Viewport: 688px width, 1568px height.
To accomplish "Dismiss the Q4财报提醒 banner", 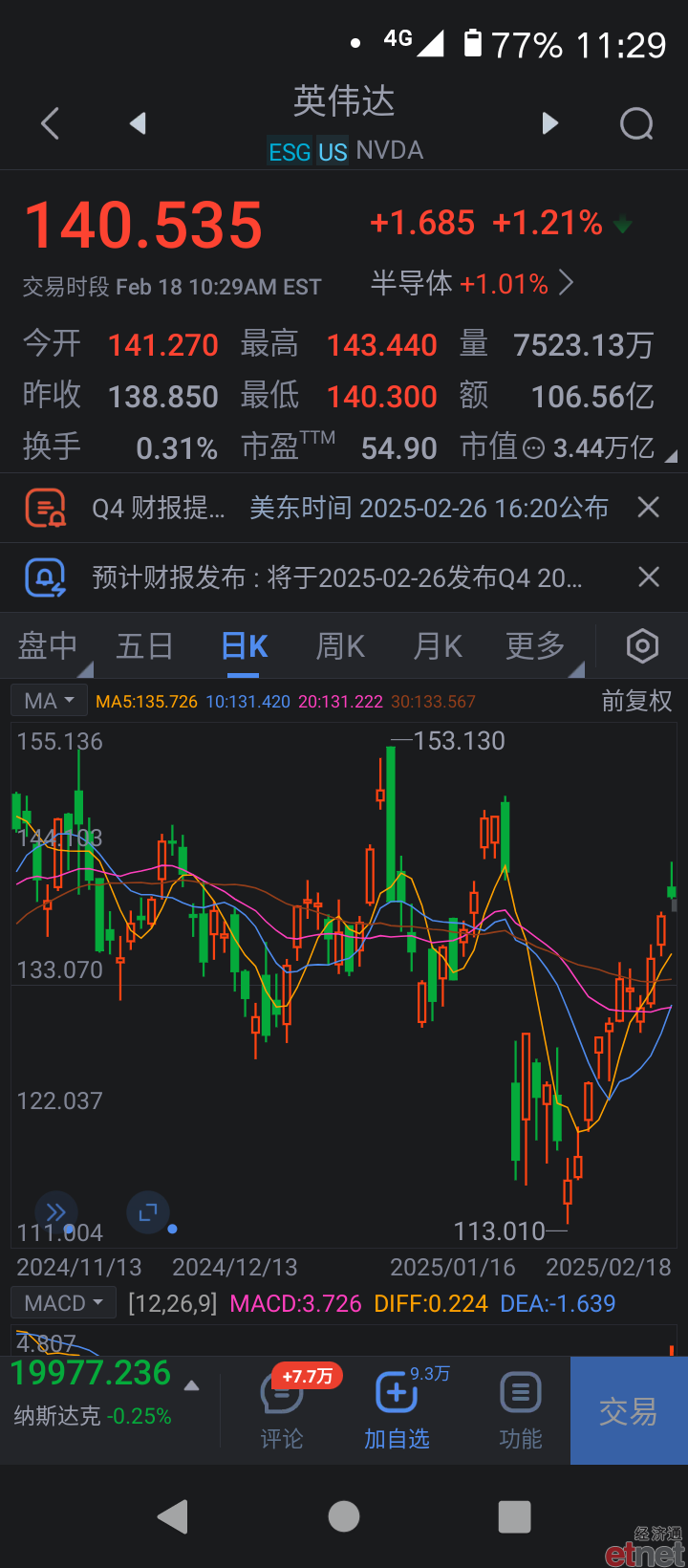I will coord(648,507).
